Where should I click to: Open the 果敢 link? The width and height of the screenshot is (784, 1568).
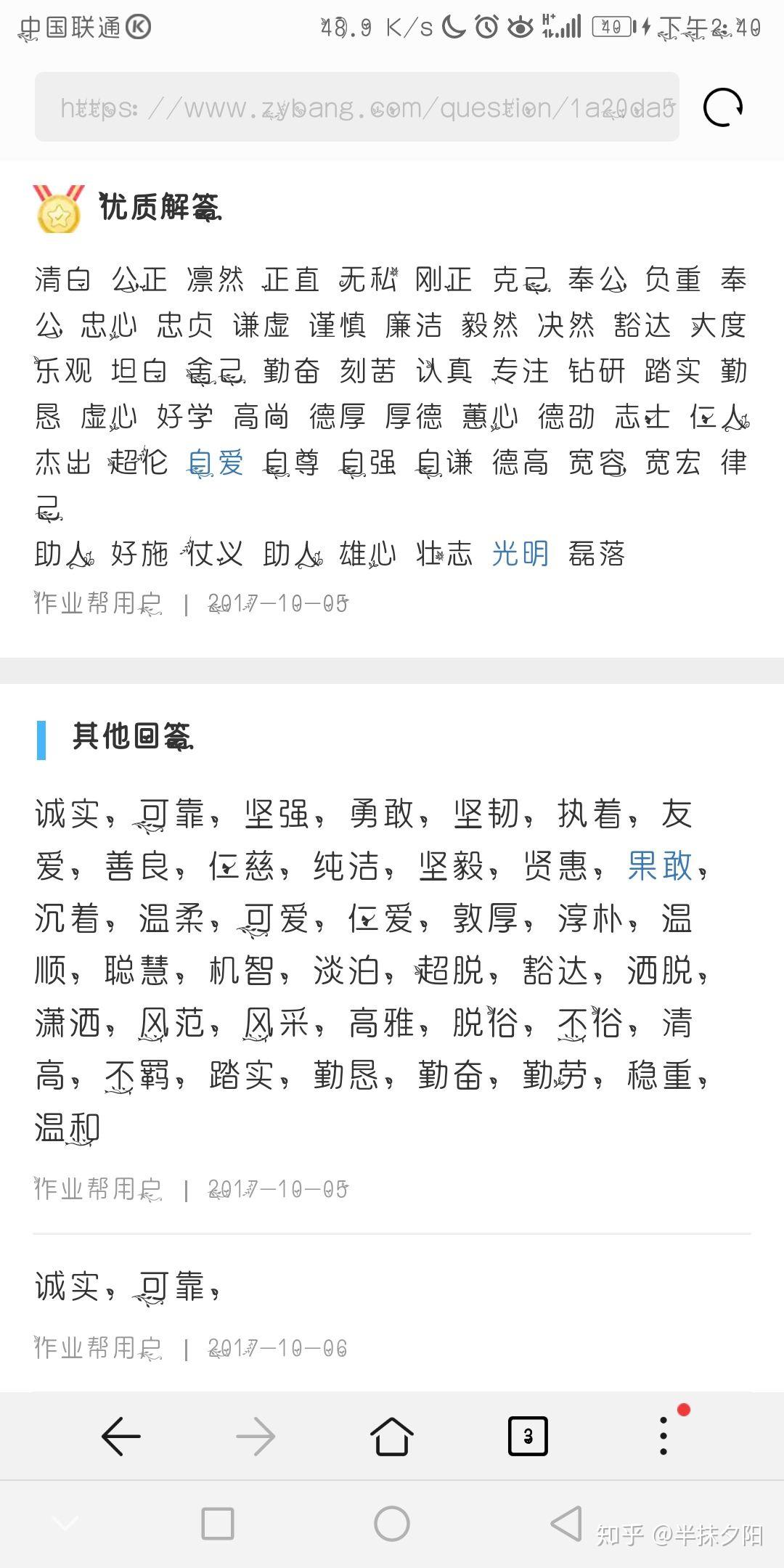[x=660, y=865]
